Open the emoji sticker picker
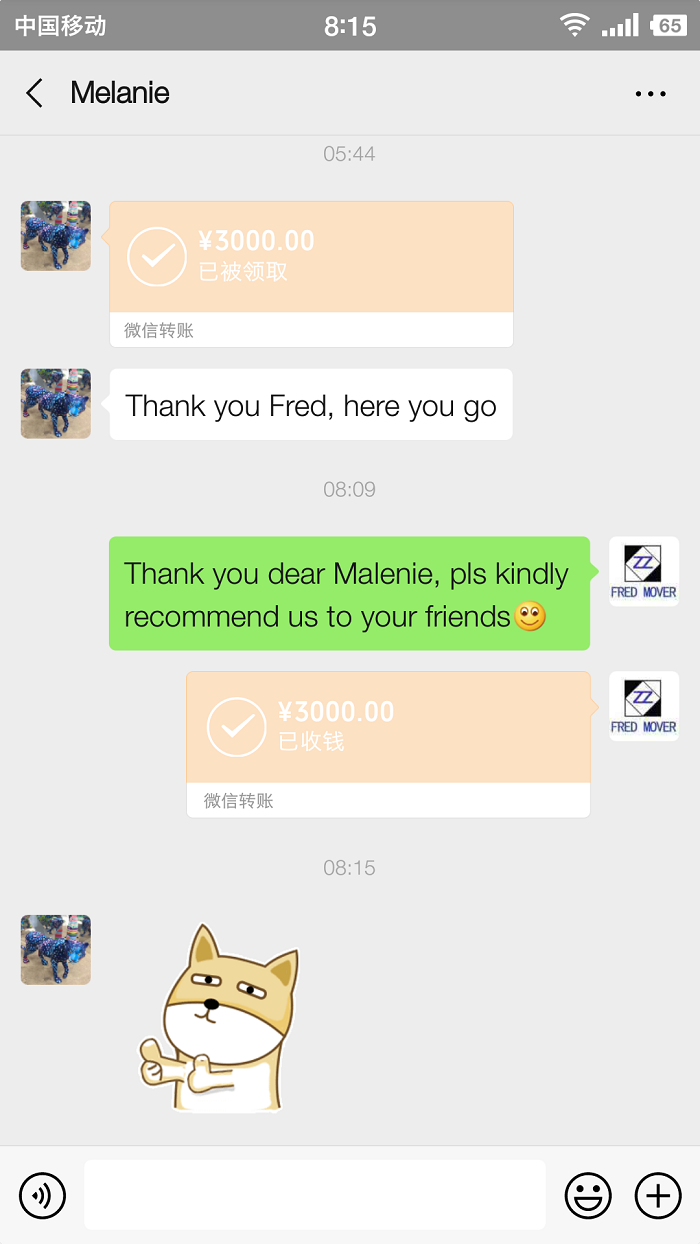Viewport: 700px width, 1244px height. click(x=588, y=1195)
